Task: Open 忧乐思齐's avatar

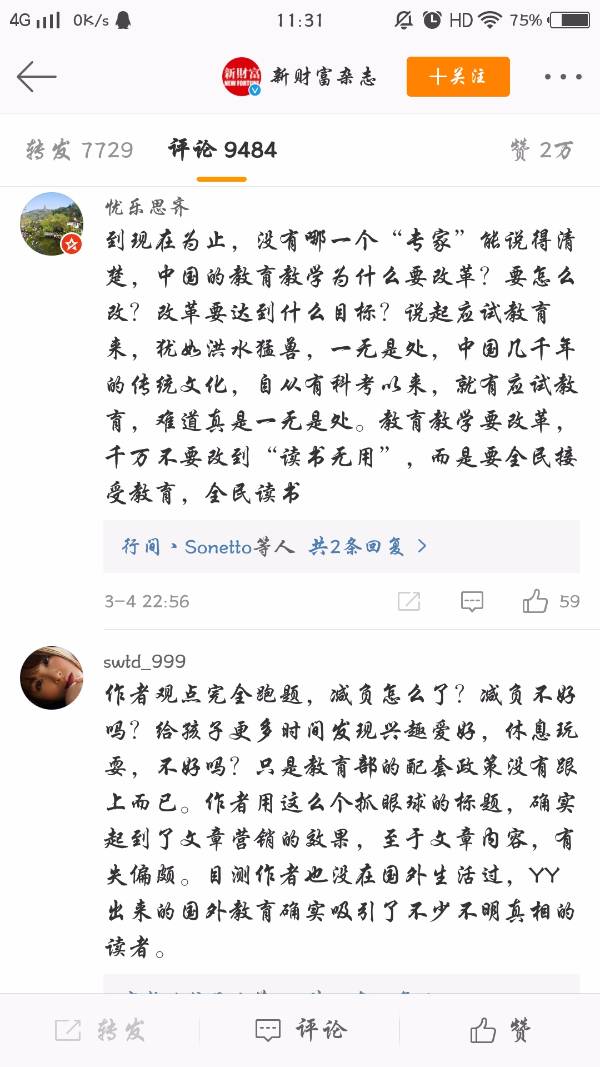Action: coord(51,223)
